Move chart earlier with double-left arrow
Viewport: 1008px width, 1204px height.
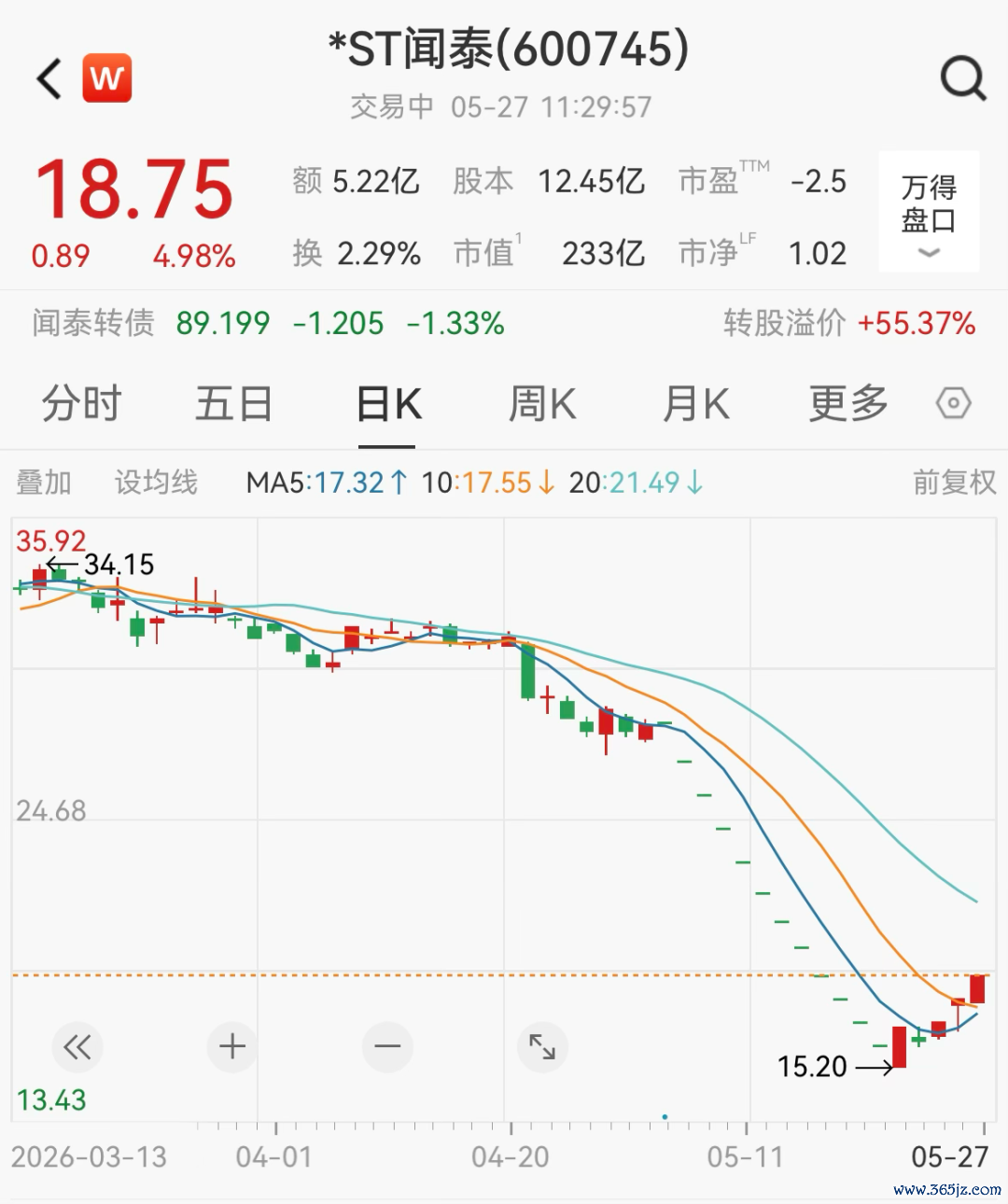click(77, 1047)
